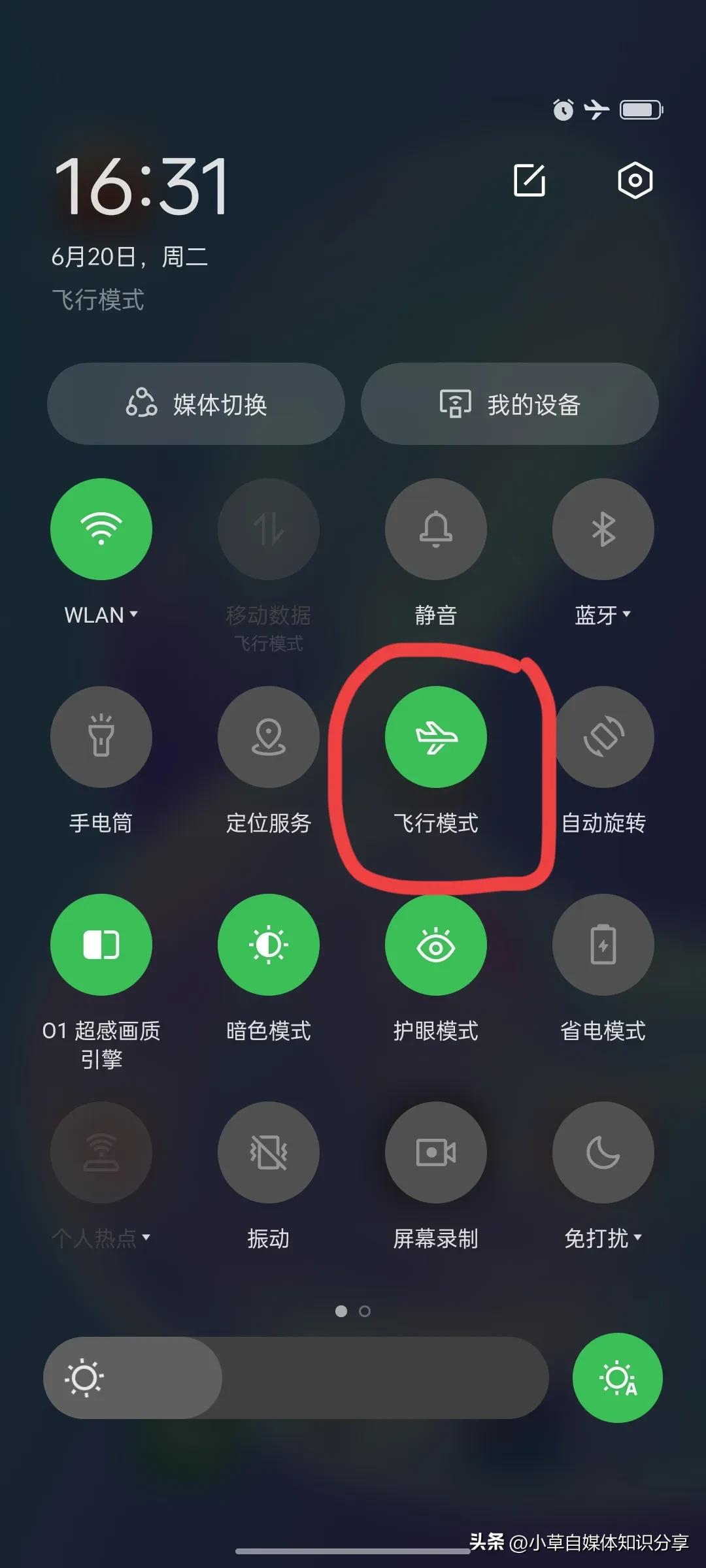Enable battery saver (省电模式)
The width and height of the screenshot is (706, 1568).
603,944
